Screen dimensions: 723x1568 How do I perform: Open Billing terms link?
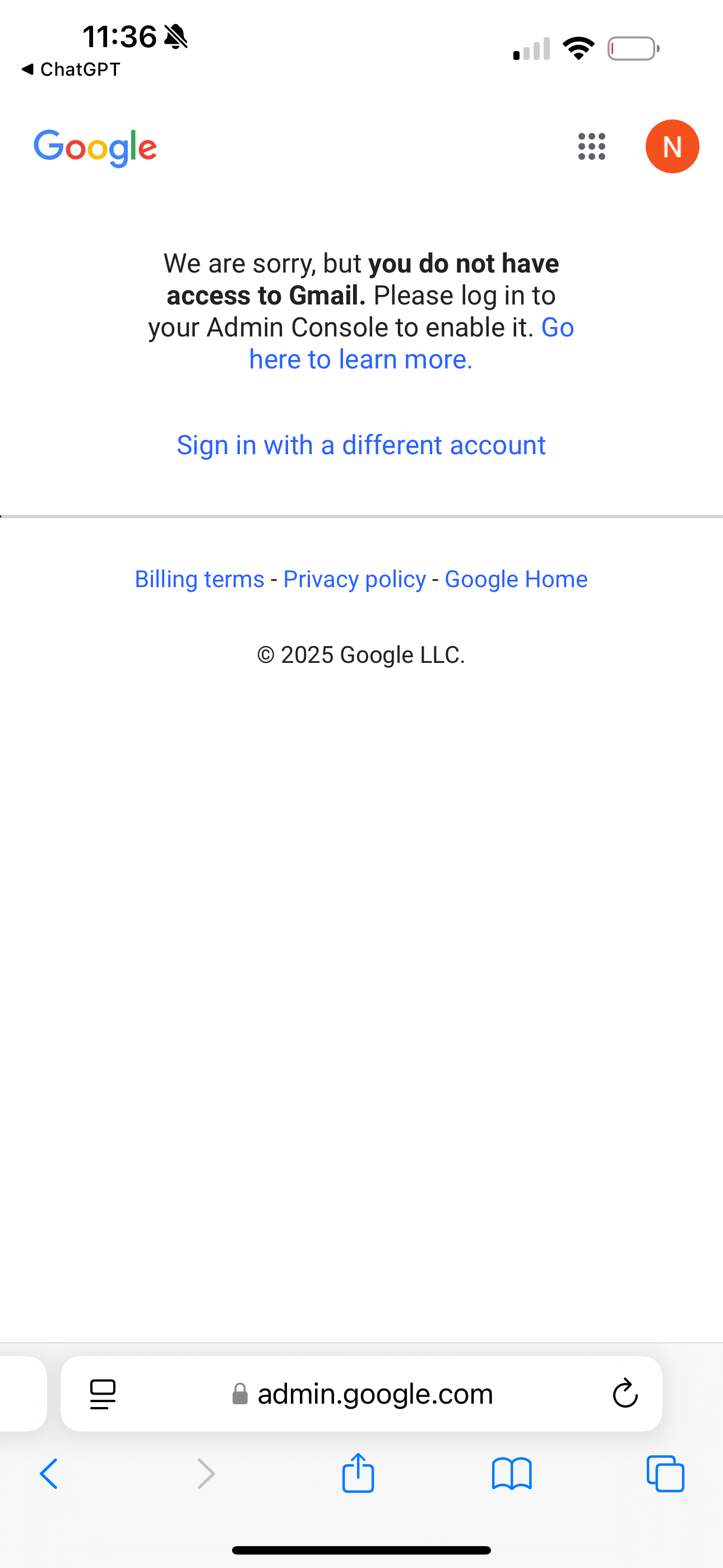199,579
